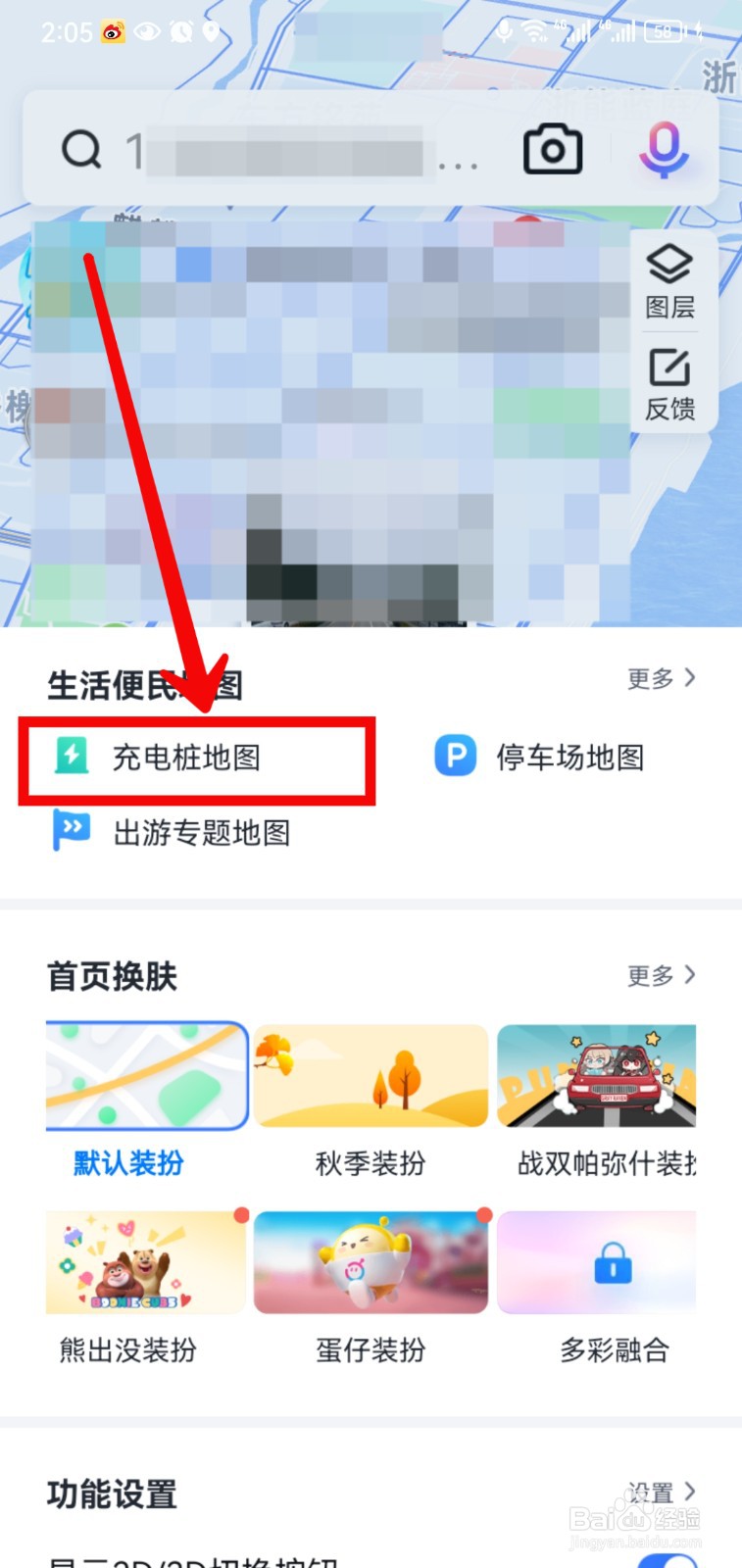This screenshot has height=1568, width=742.
Task: Select the 默认装扮 default skin
Action: click(146, 1075)
